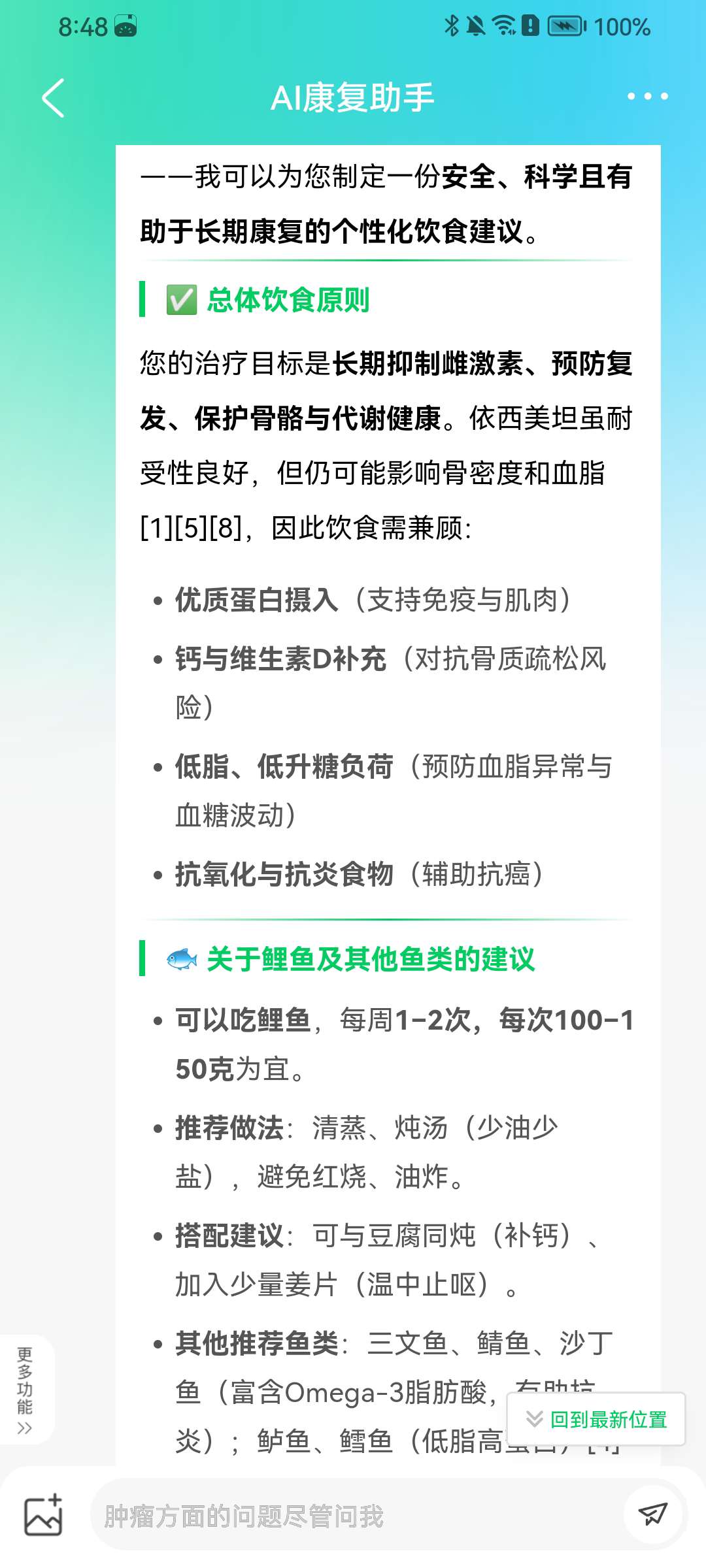
Task: Tap the charging battery indicator
Action: click(x=564, y=26)
